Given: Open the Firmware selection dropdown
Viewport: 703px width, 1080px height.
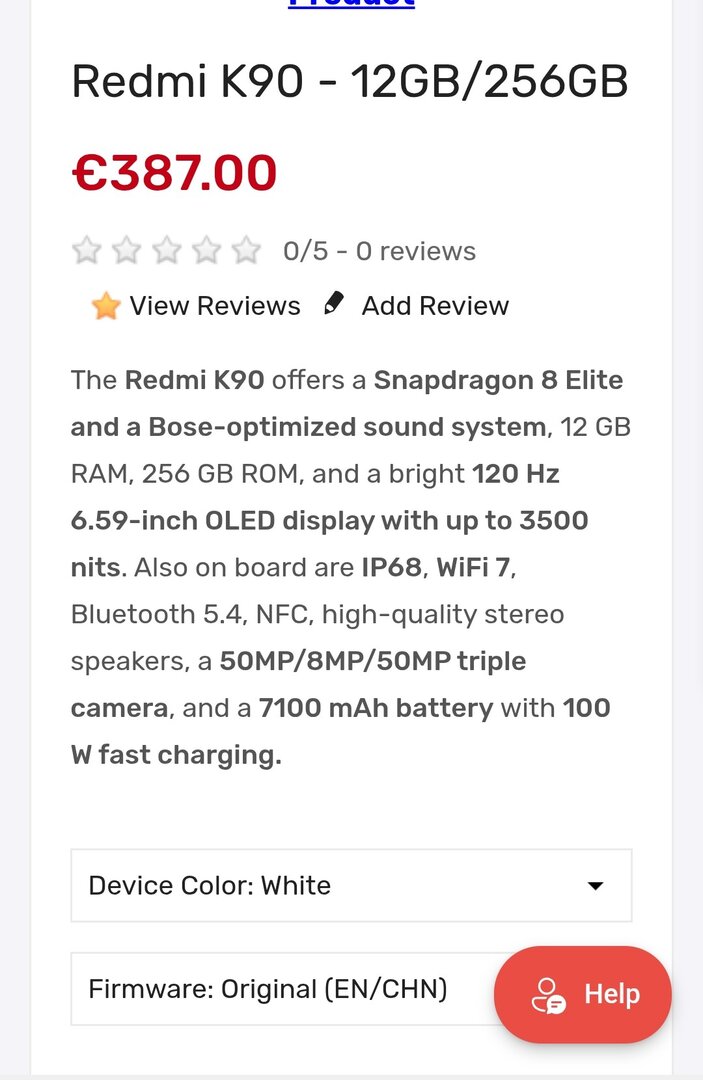Looking at the screenshot, I should [x=280, y=989].
